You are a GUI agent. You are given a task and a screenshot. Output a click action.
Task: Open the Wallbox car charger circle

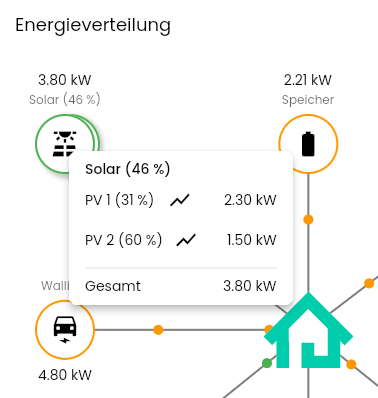tap(65, 330)
